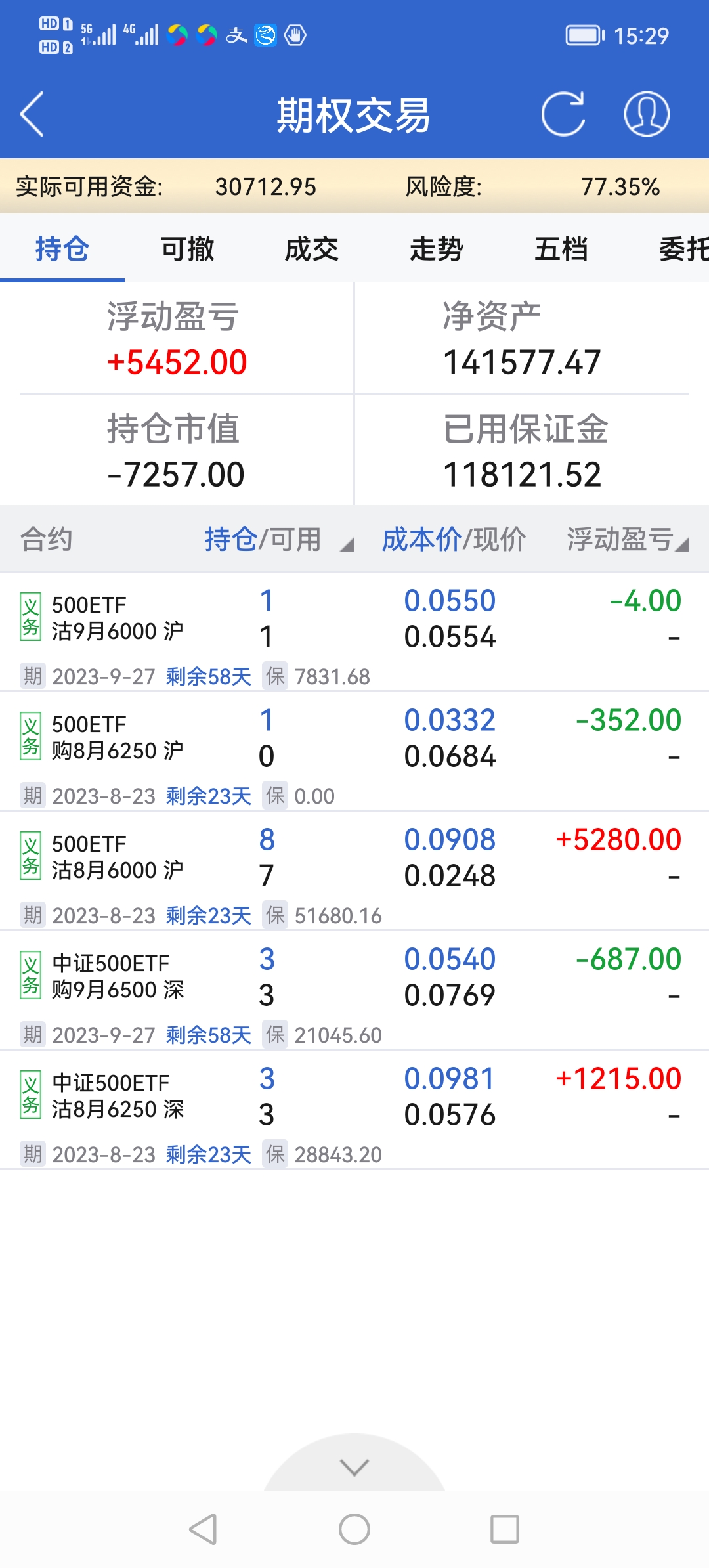This screenshot has width=709, height=1568.
Task: Open the 走势 tab
Action: (x=437, y=250)
